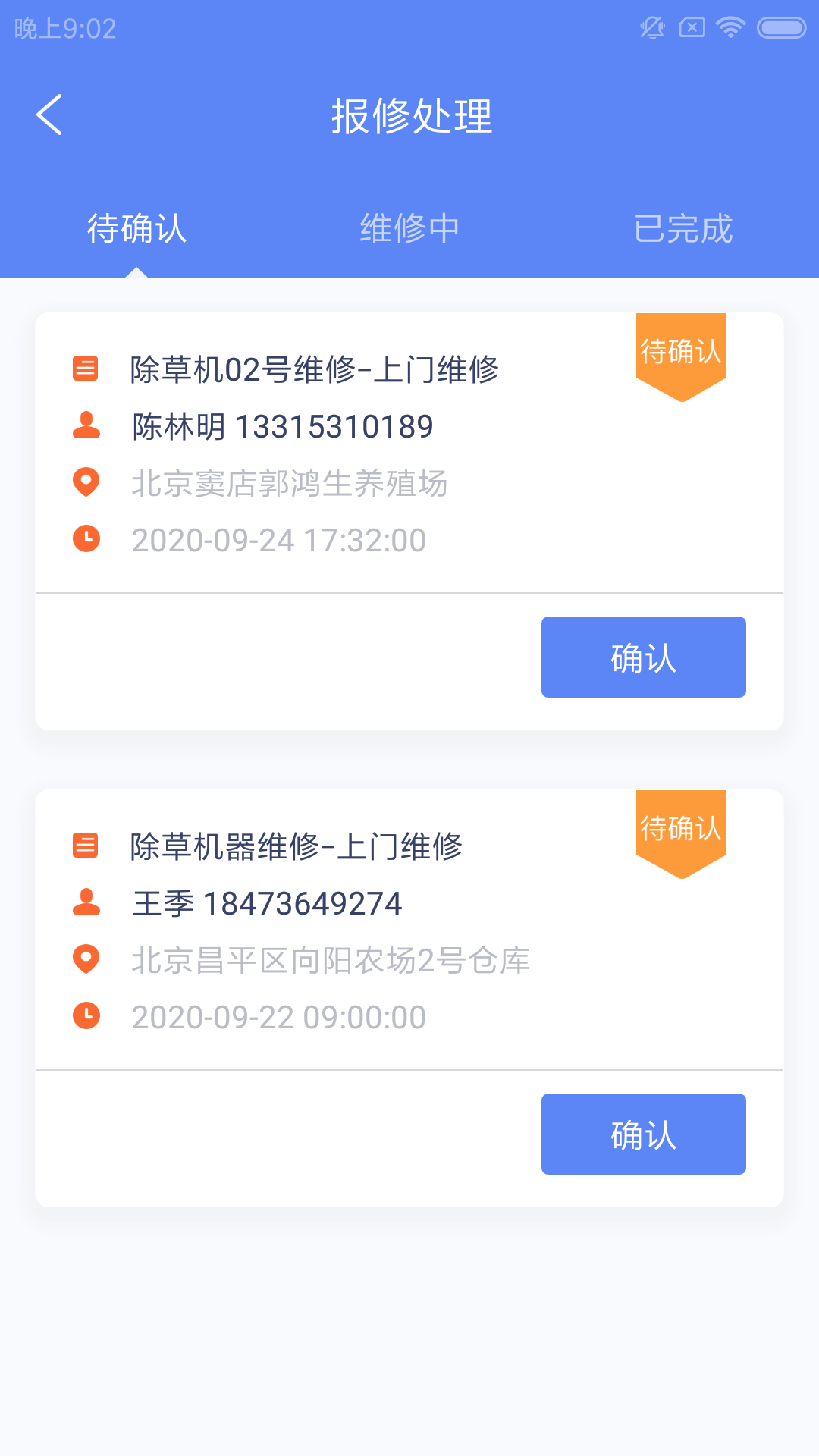Confirm the 除草机器维修 request from 王季
Image resolution: width=819 pixels, height=1456 pixels.
click(x=643, y=1134)
